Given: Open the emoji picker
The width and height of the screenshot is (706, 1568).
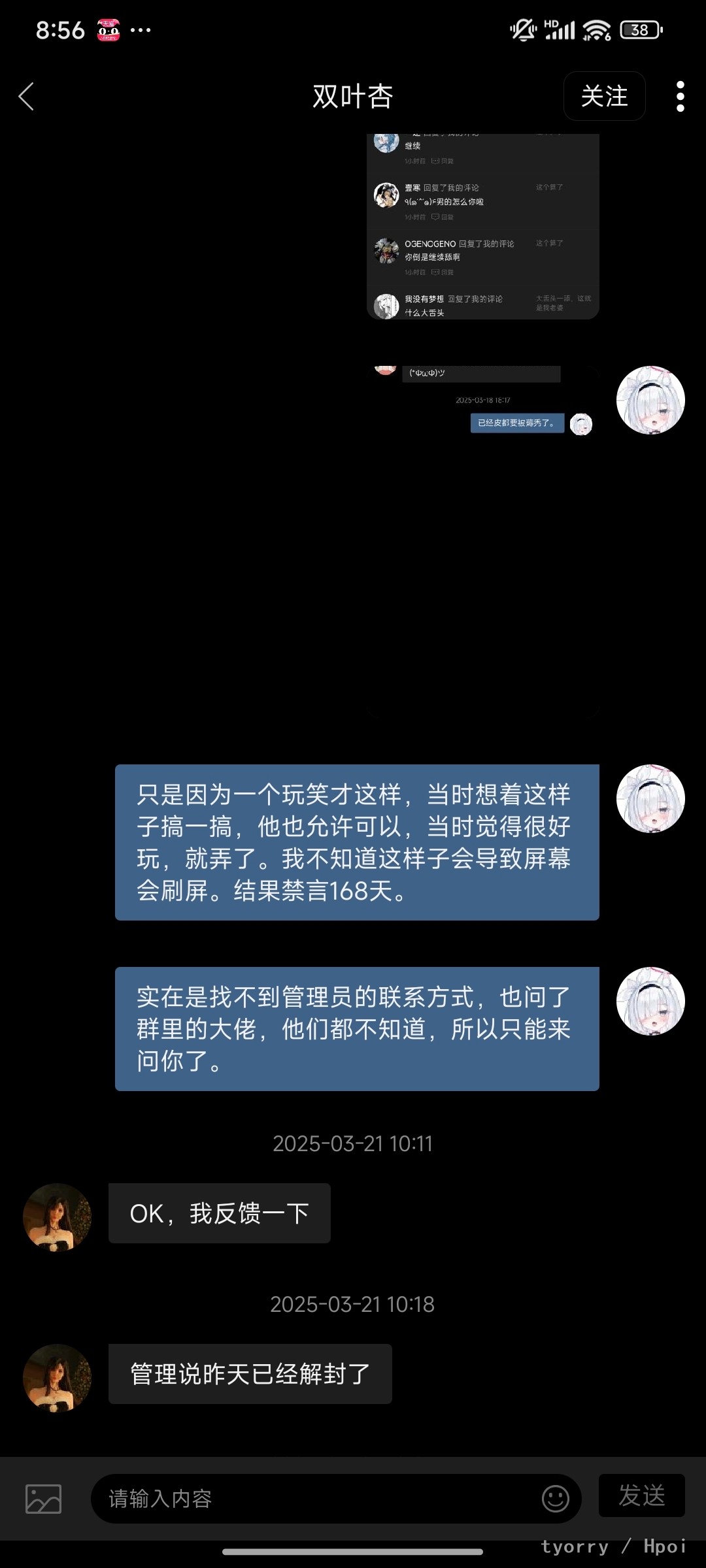Looking at the screenshot, I should [556, 1499].
